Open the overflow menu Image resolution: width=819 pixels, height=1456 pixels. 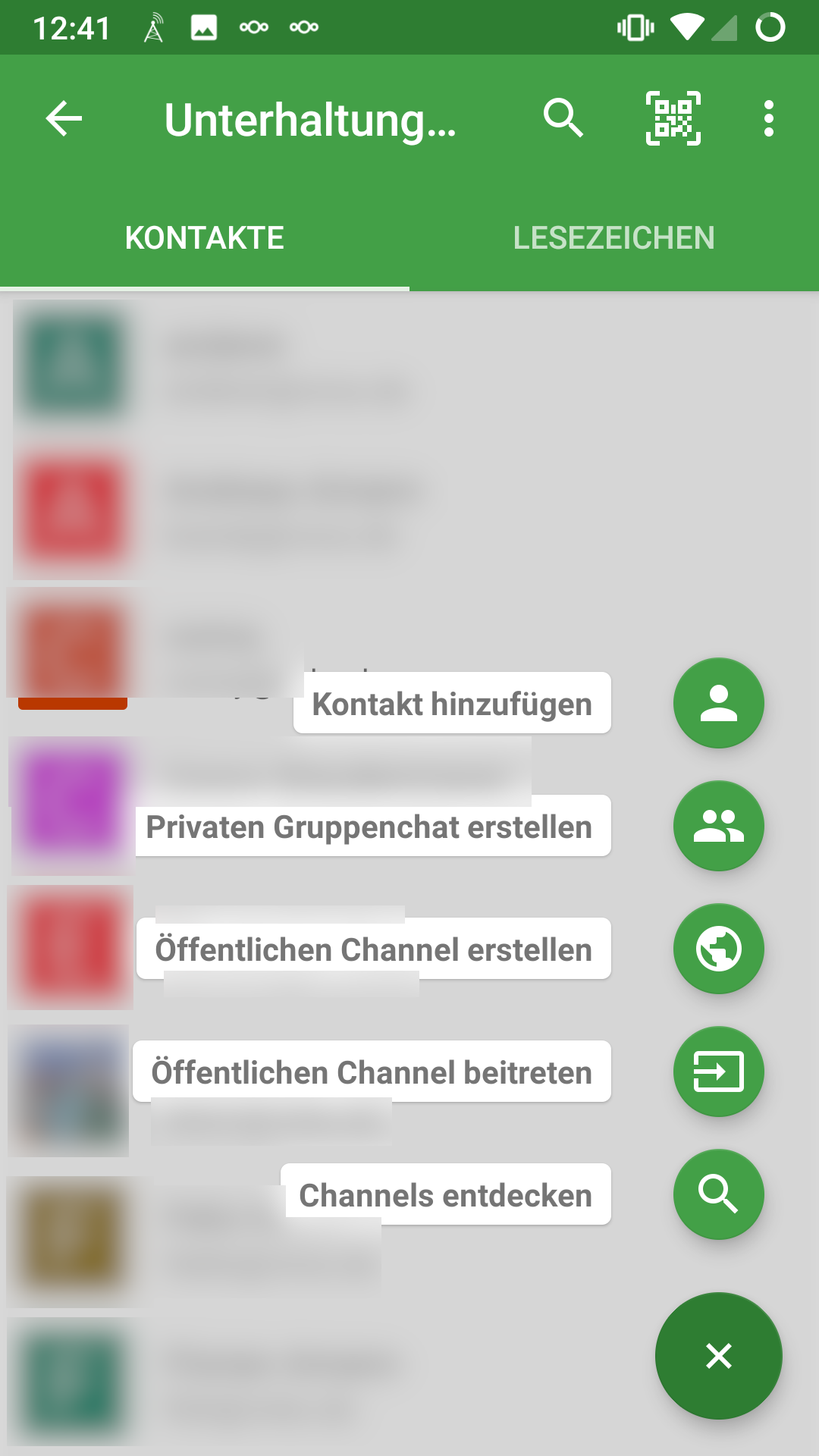769,118
